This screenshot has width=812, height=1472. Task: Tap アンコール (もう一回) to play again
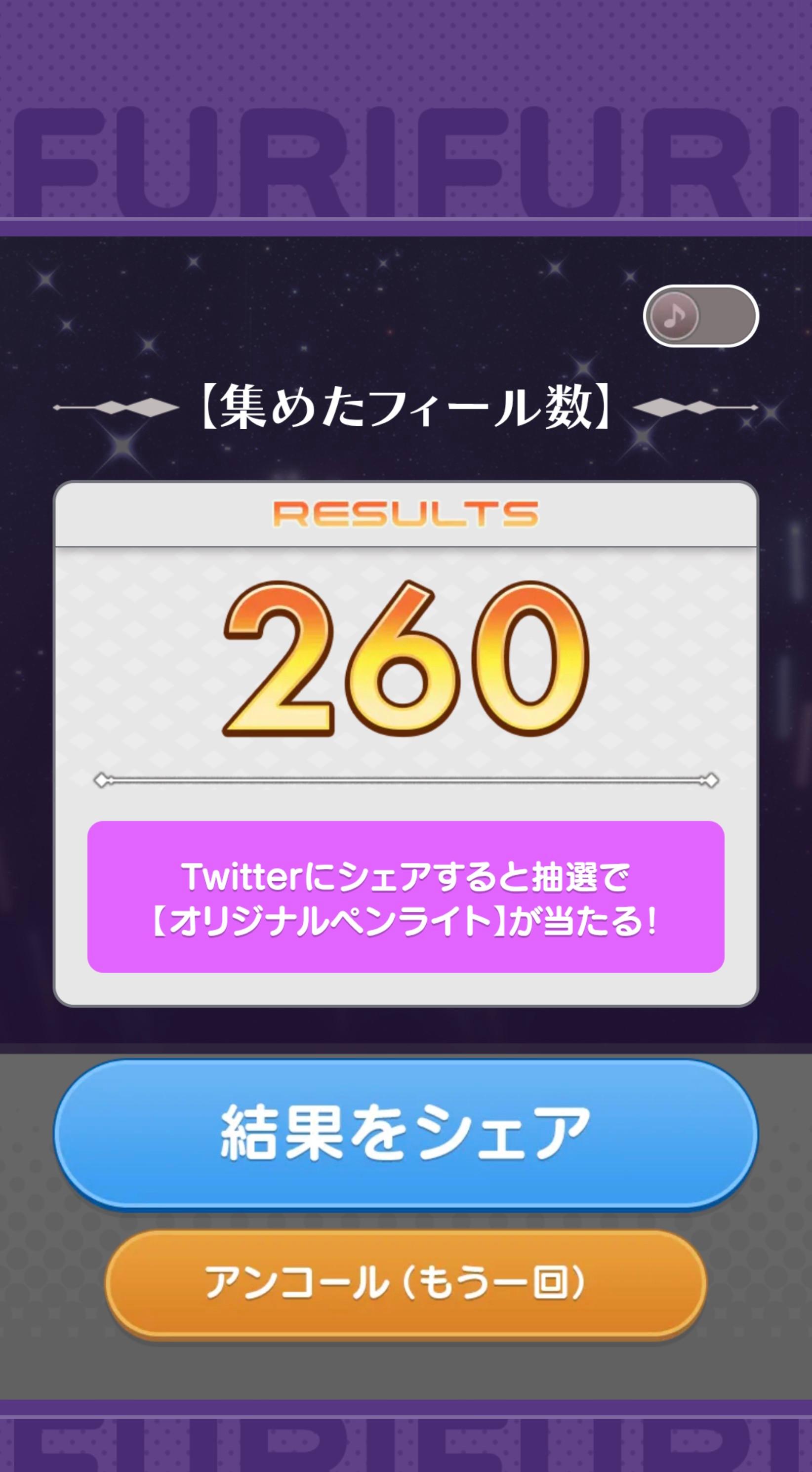(x=406, y=1283)
